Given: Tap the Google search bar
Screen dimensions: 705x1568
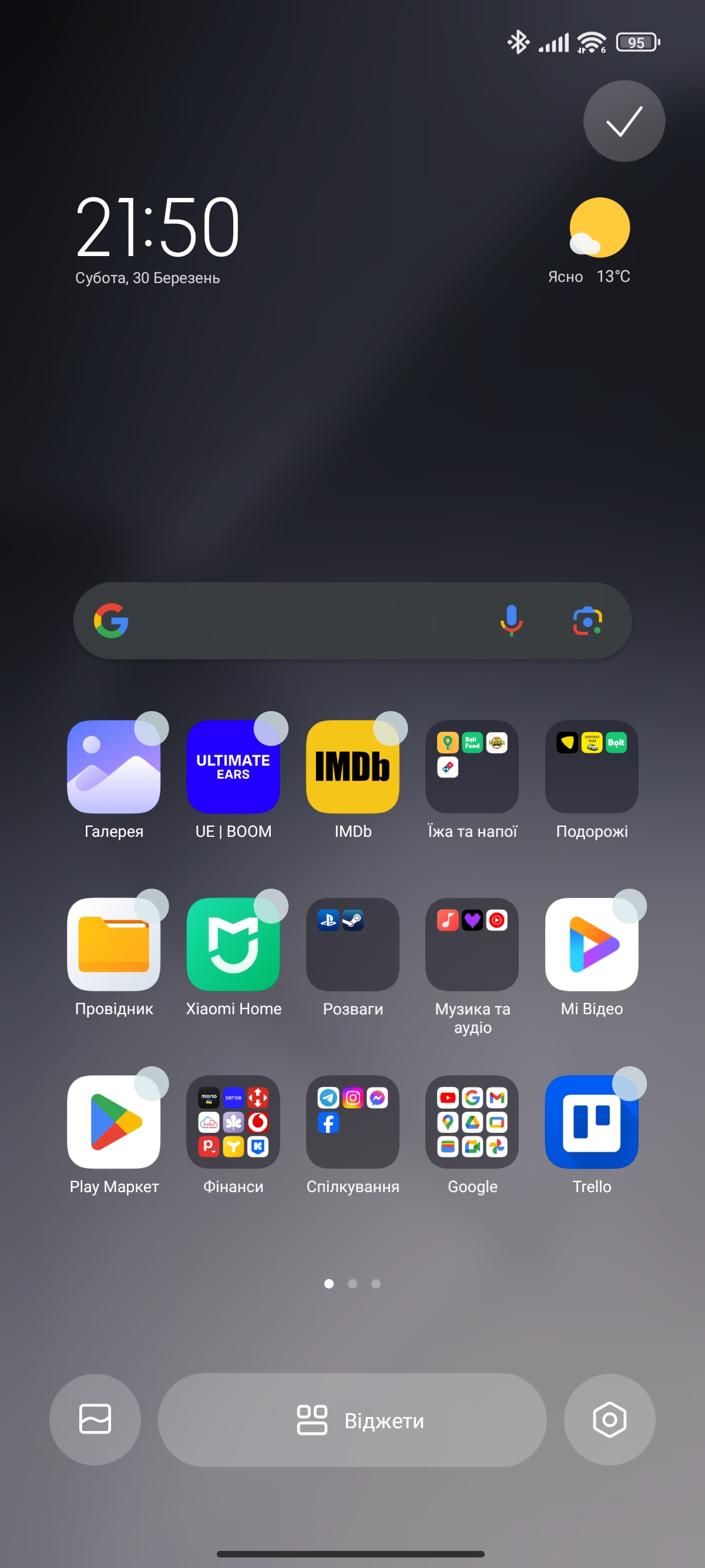Looking at the screenshot, I should click(x=304, y=621).
